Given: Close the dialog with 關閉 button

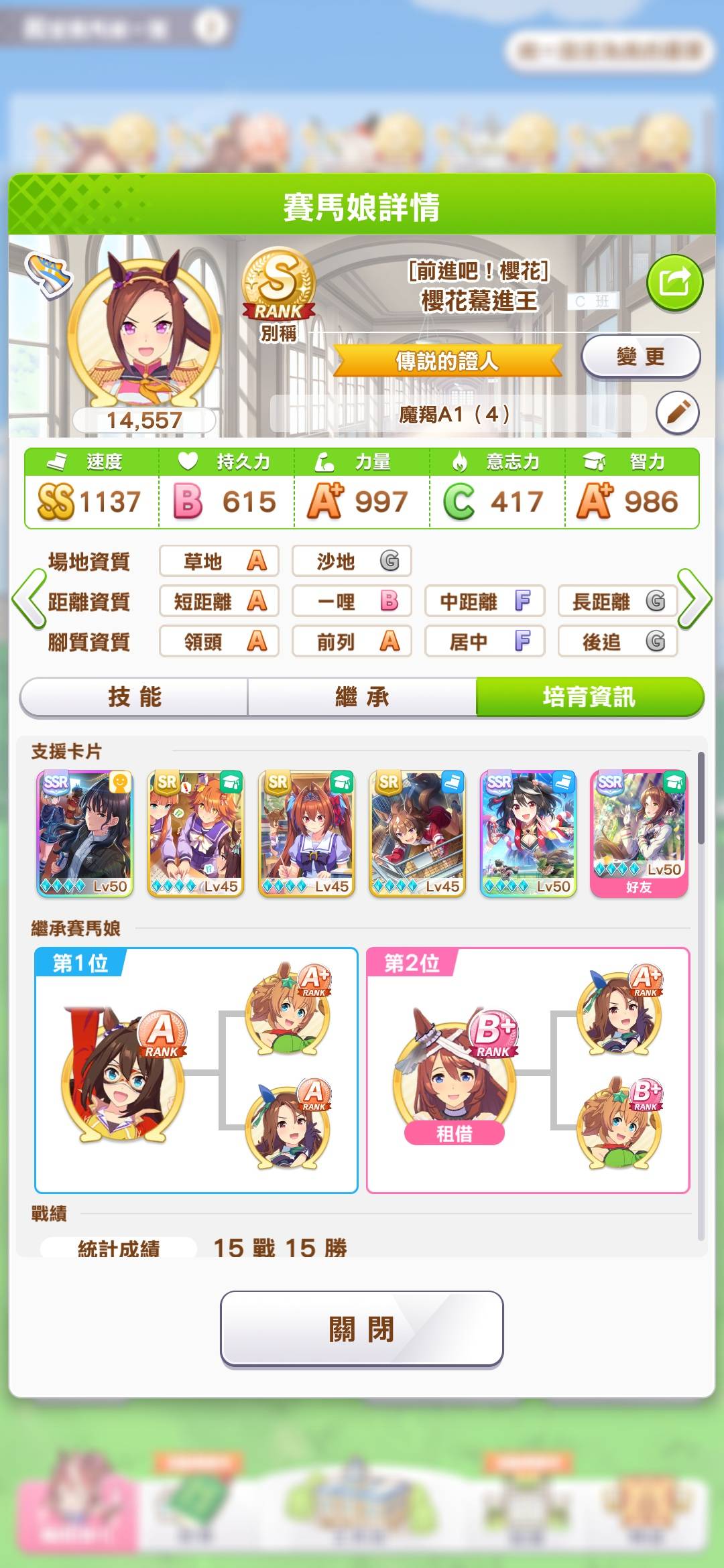Looking at the screenshot, I should tap(362, 1328).
